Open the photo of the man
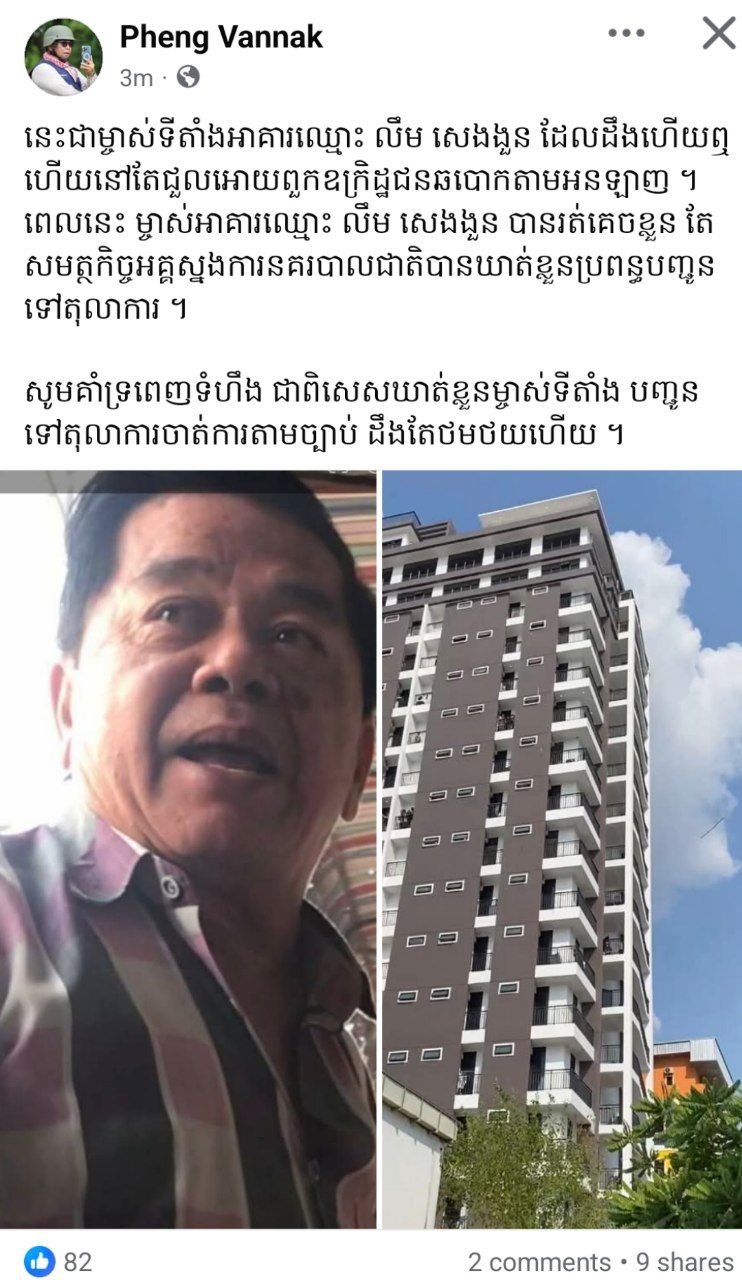 [x=188, y=848]
